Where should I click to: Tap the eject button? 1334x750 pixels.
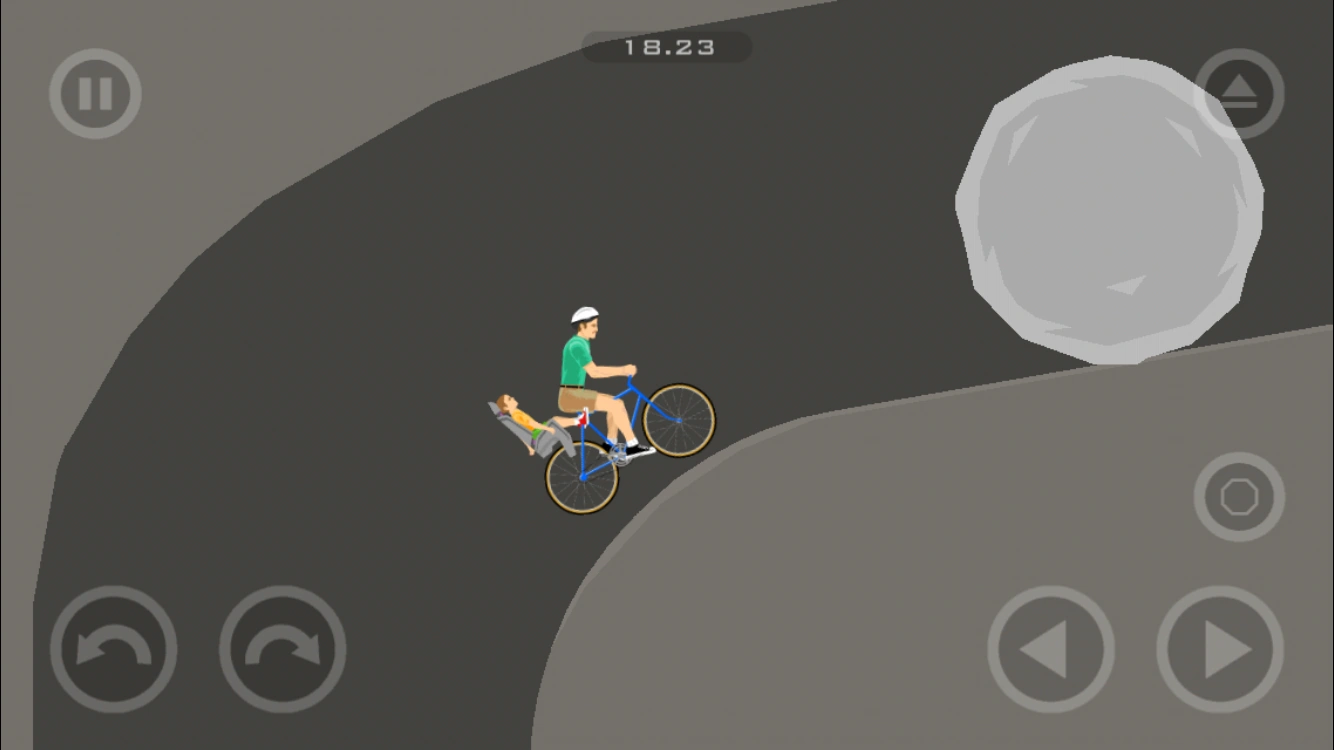pyautogui.click(x=1239, y=94)
